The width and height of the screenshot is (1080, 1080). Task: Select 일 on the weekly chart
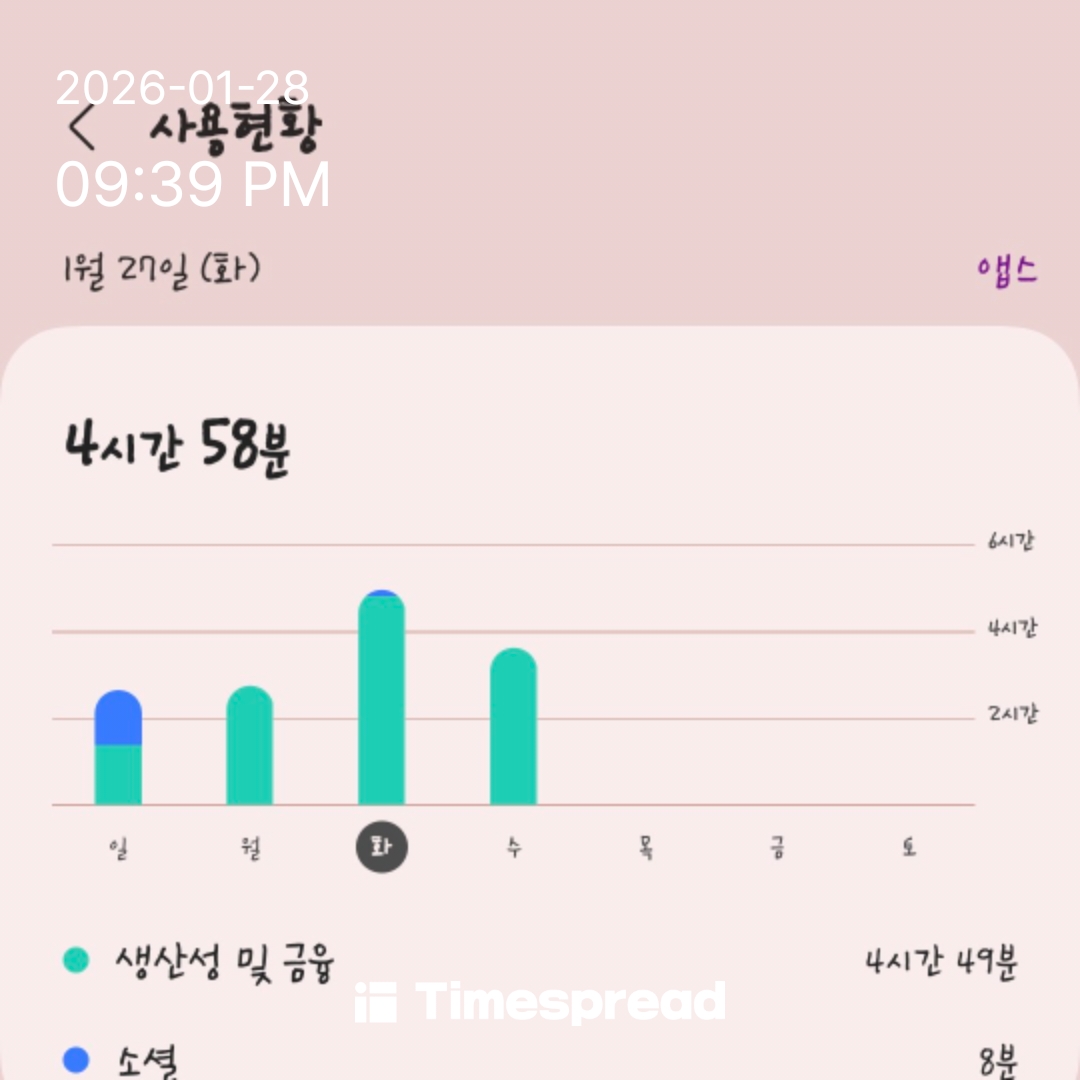point(118,849)
